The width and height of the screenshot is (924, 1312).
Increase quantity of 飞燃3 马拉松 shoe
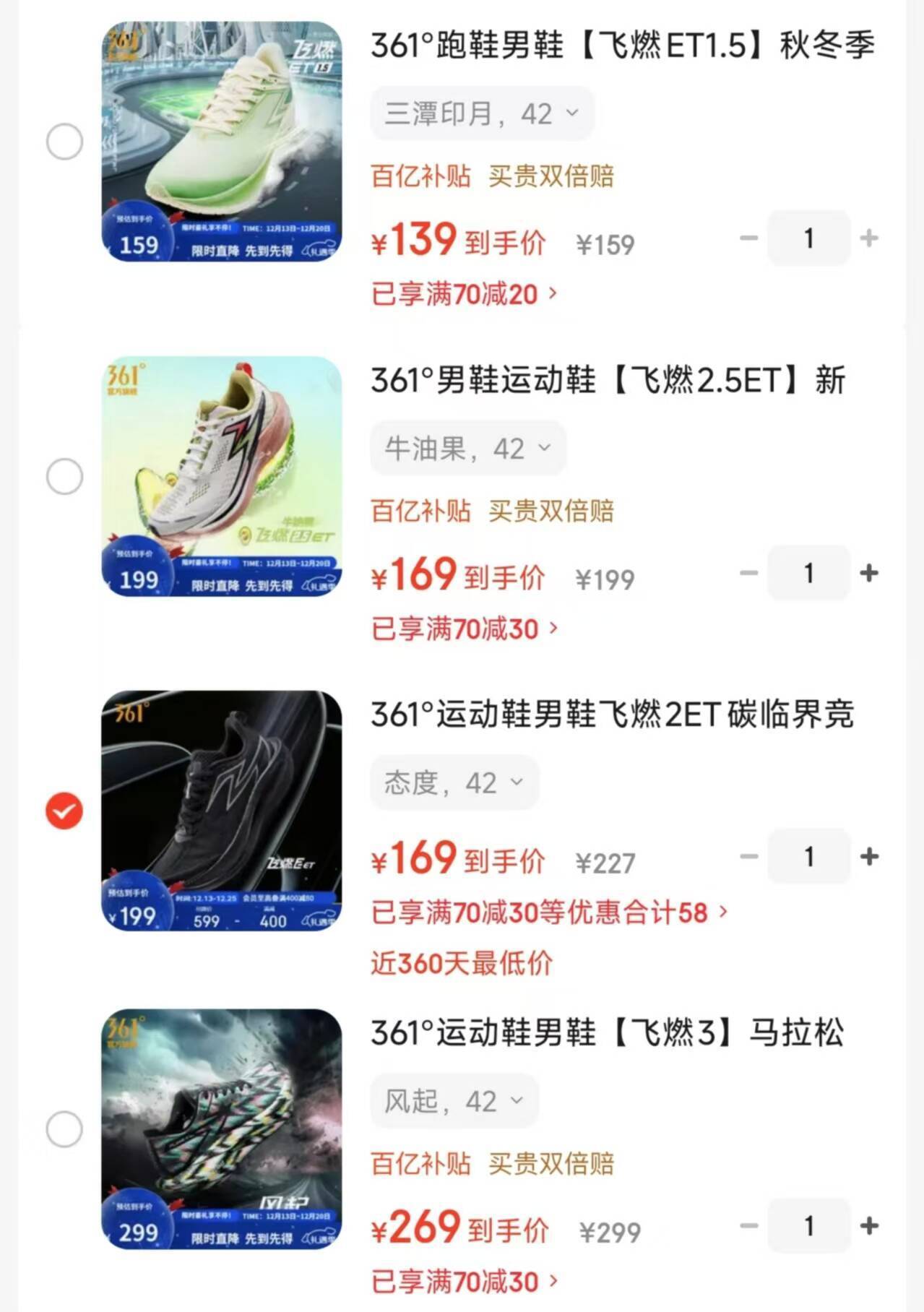[869, 1226]
